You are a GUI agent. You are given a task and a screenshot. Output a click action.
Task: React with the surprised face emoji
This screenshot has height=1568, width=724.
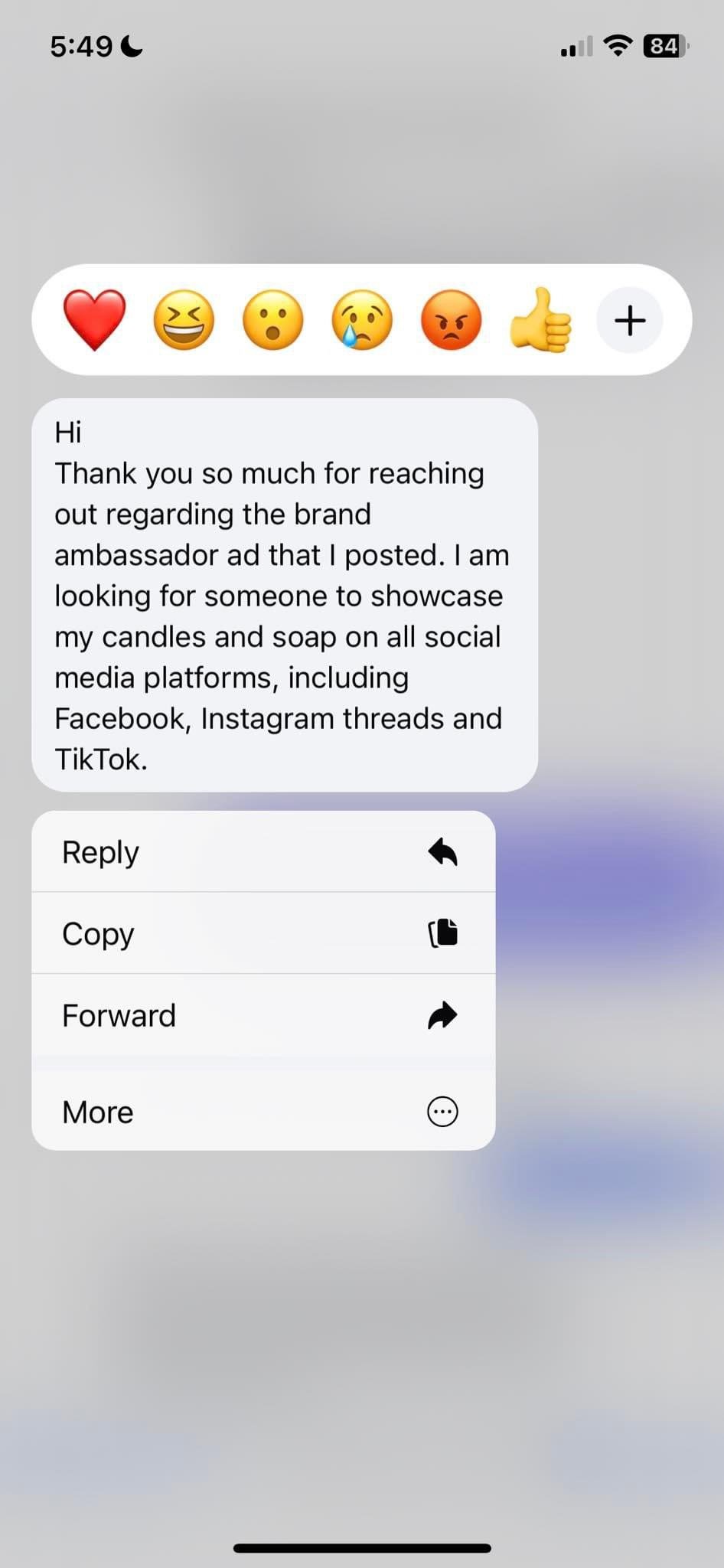click(273, 320)
